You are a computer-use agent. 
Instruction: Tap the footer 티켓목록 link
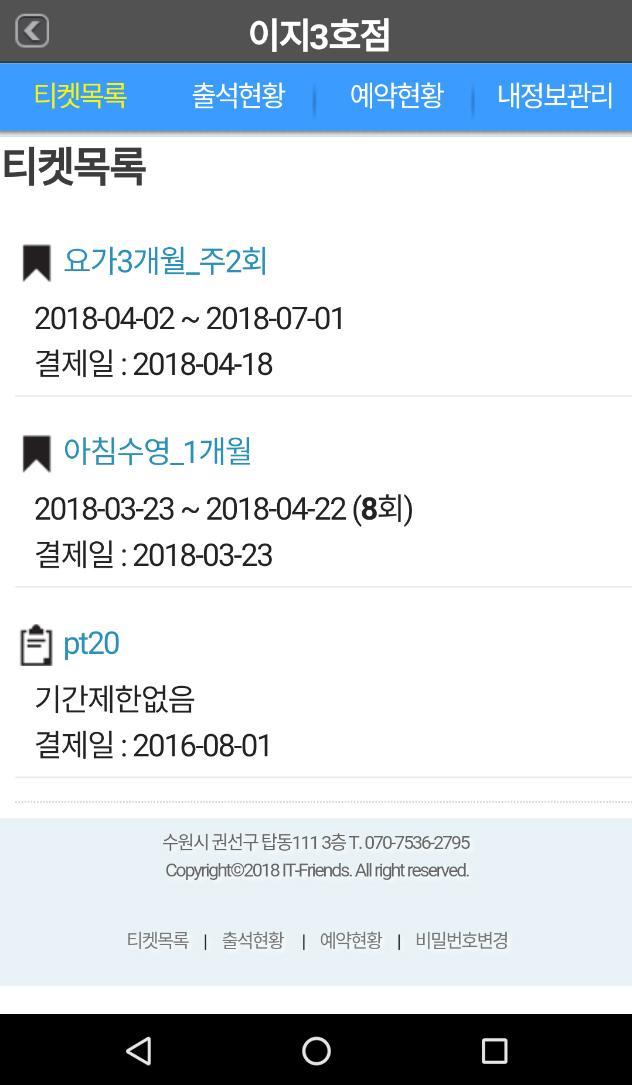tap(157, 940)
